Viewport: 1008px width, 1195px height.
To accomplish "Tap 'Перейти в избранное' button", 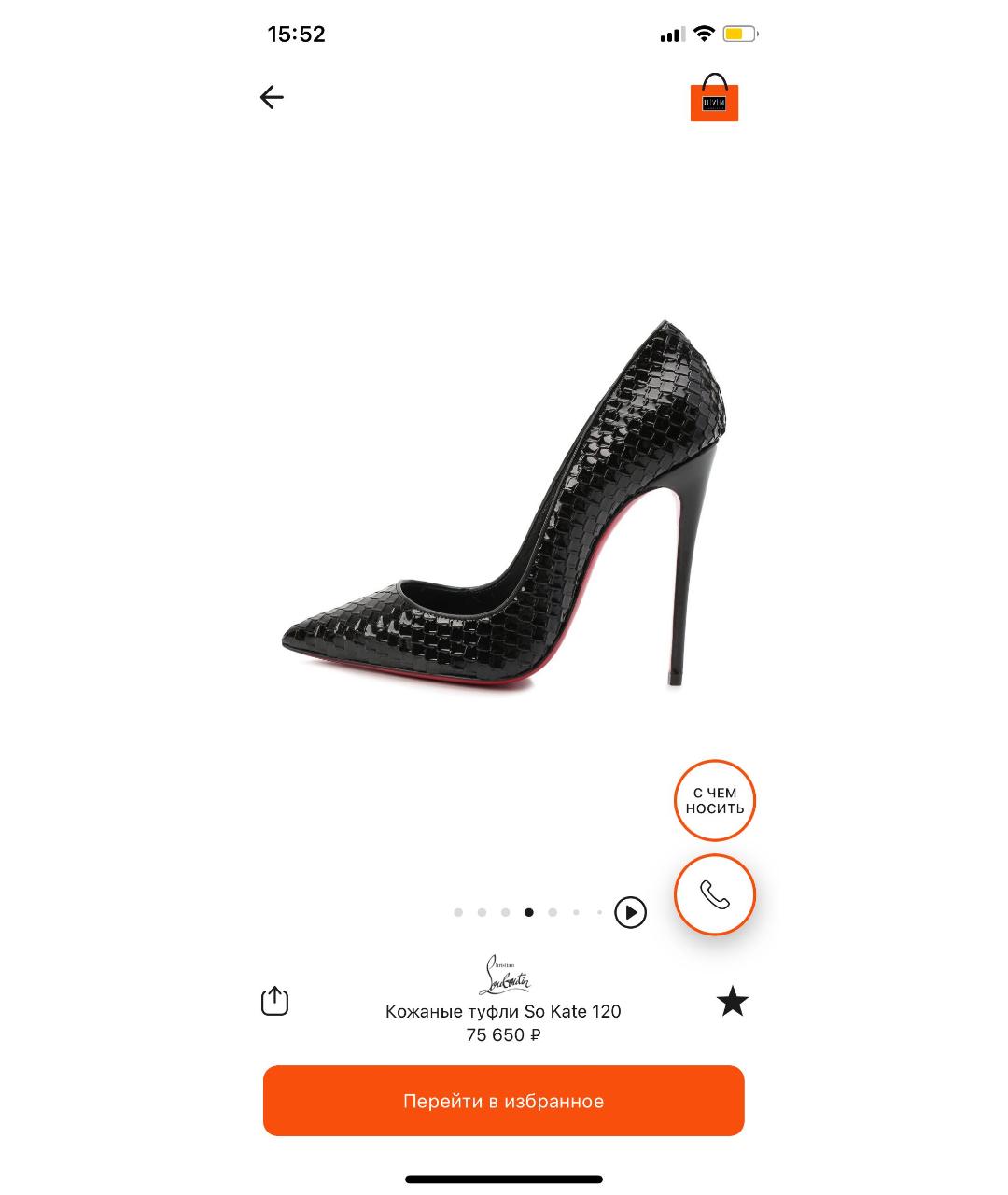I will 503,1101.
